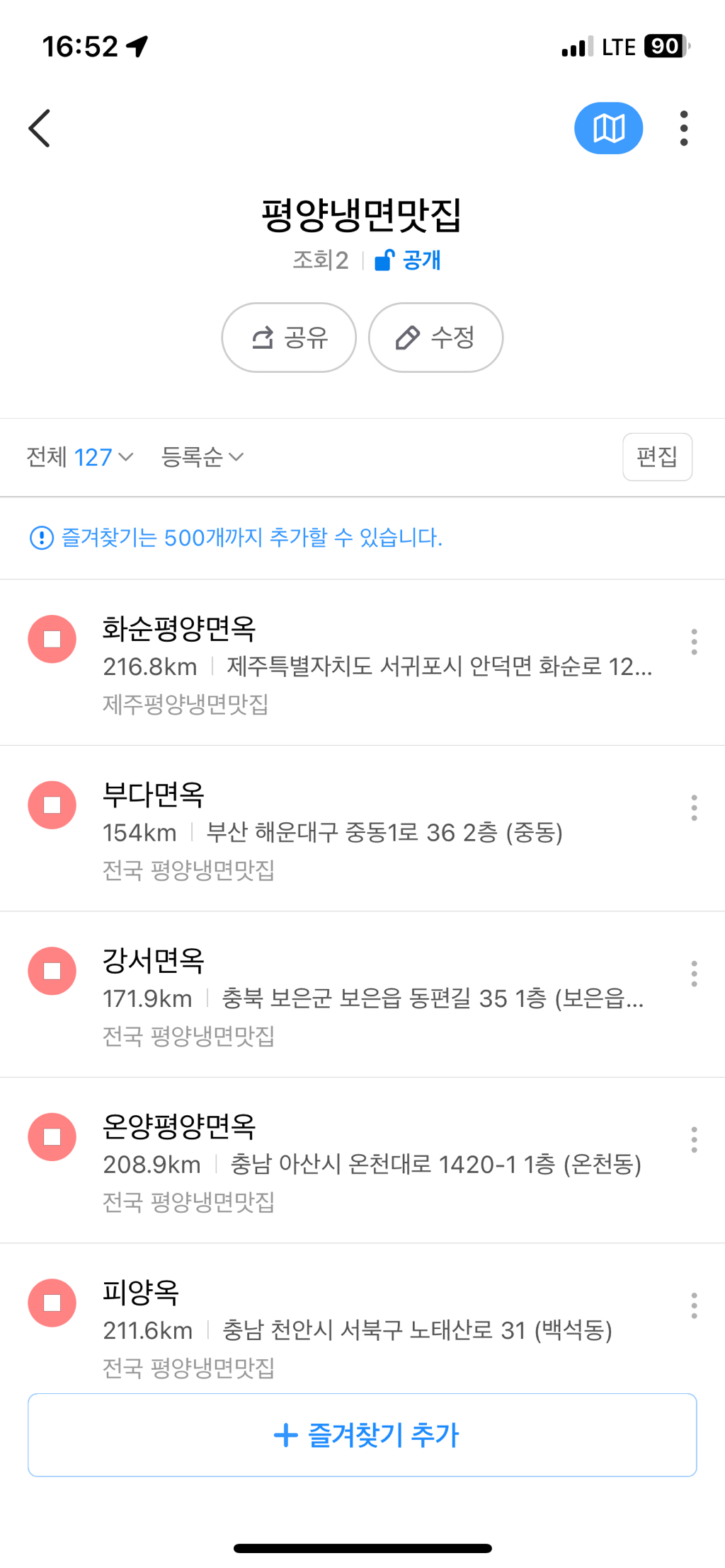
Task: Open the map view button
Action: [608, 128]
